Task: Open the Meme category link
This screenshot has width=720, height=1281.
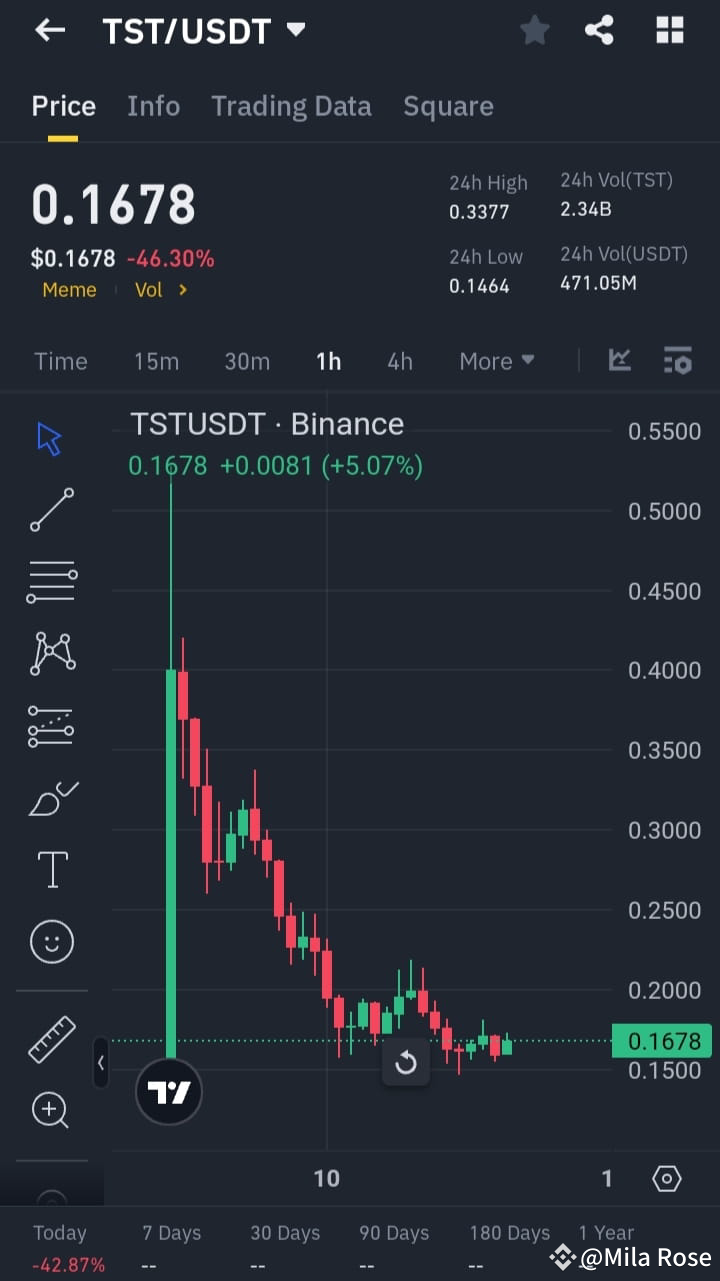Action: [69, 289]
